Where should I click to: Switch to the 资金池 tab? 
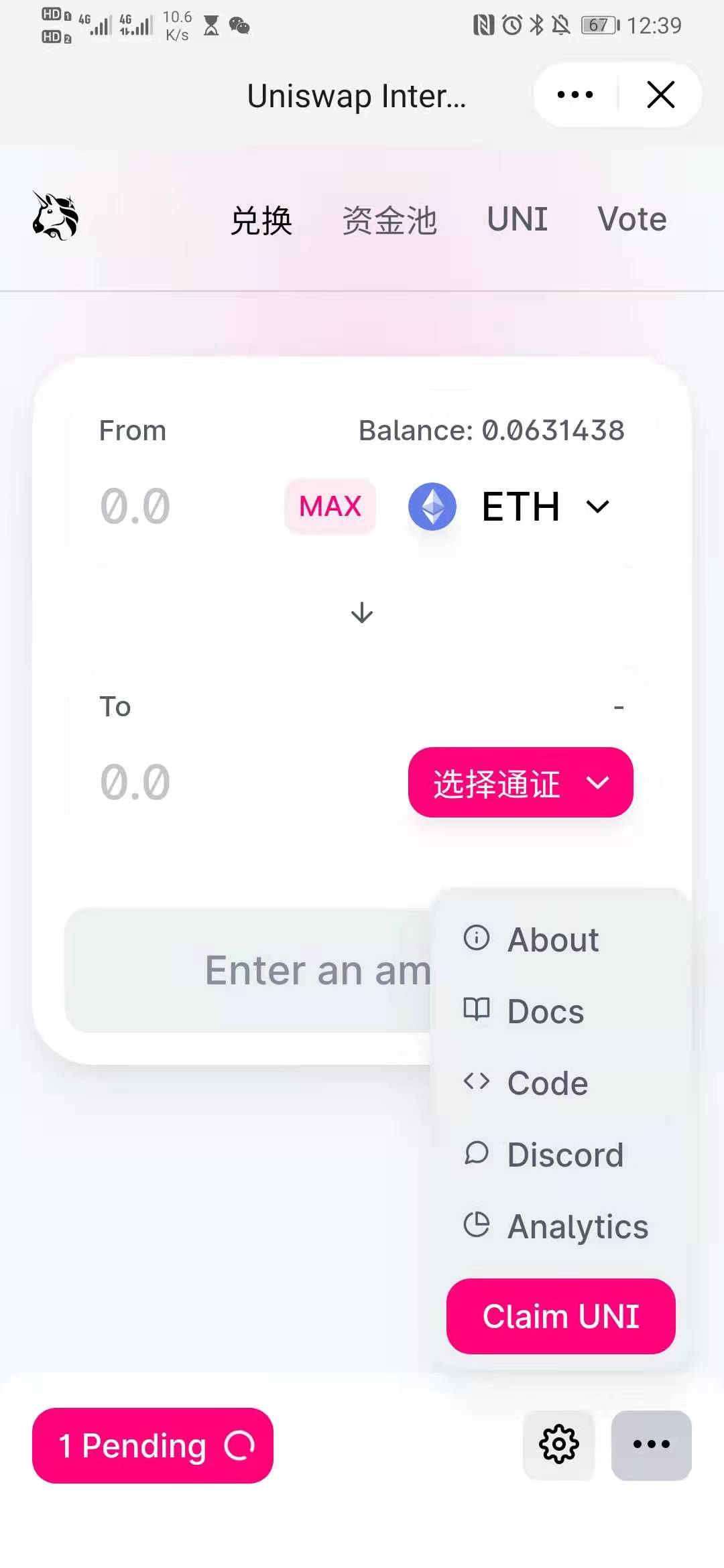point(389,220)
